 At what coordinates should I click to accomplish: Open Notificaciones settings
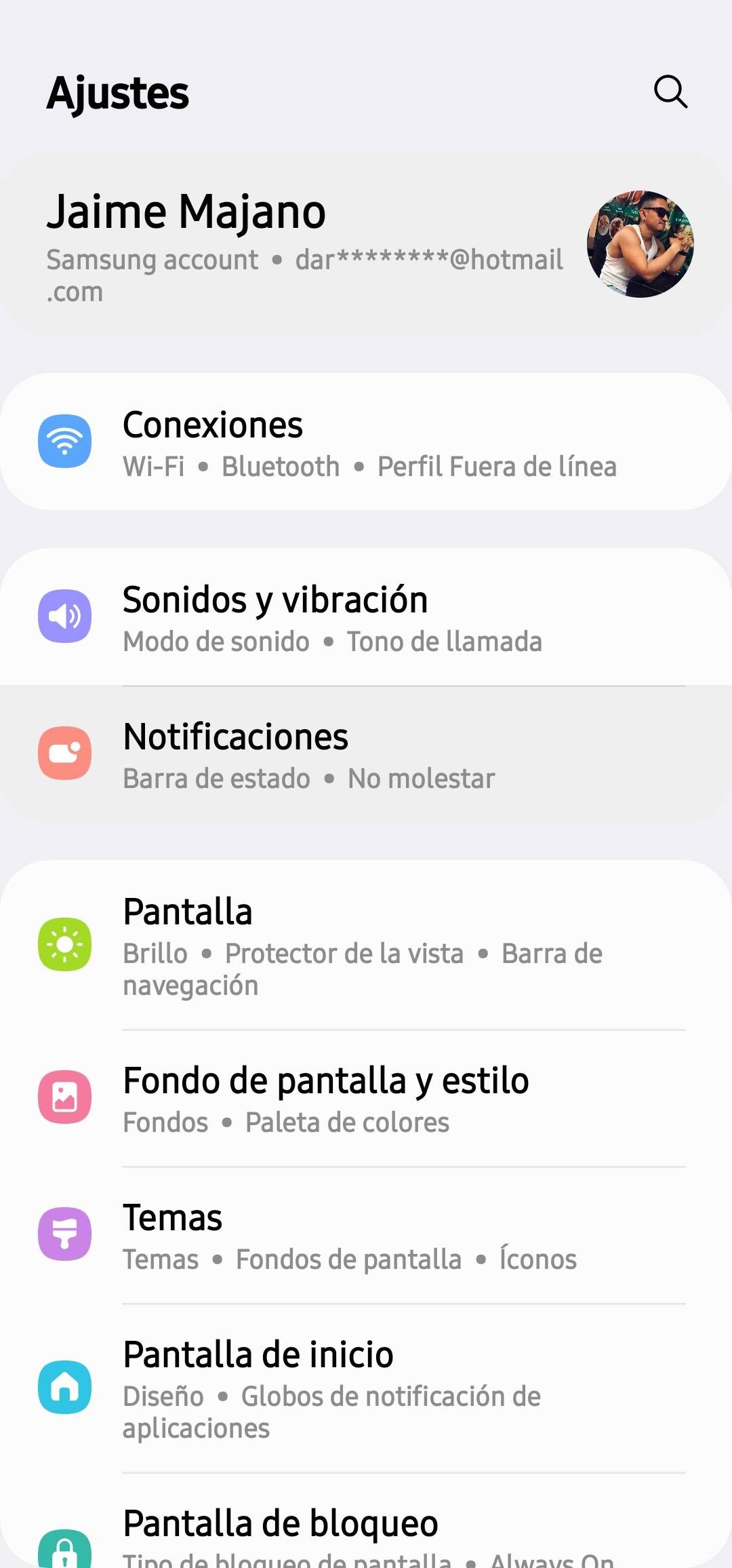click(366, 754)
